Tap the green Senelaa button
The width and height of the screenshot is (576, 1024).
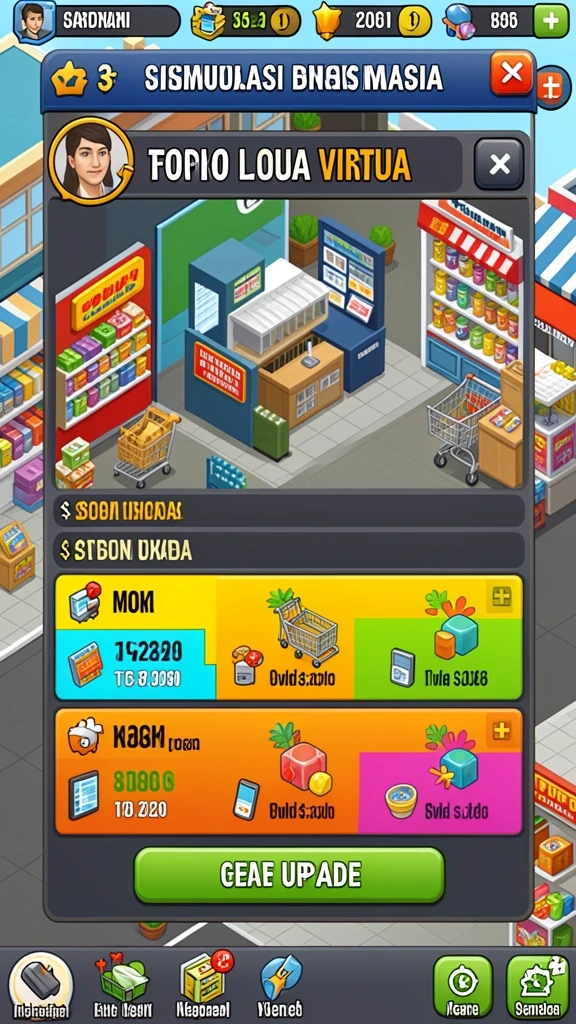(x=537, y=987)
